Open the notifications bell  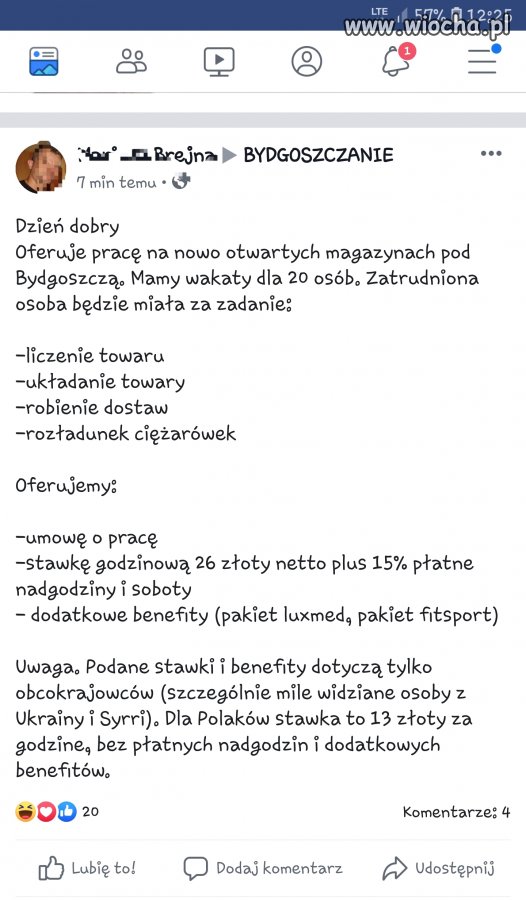pos(397,60)
